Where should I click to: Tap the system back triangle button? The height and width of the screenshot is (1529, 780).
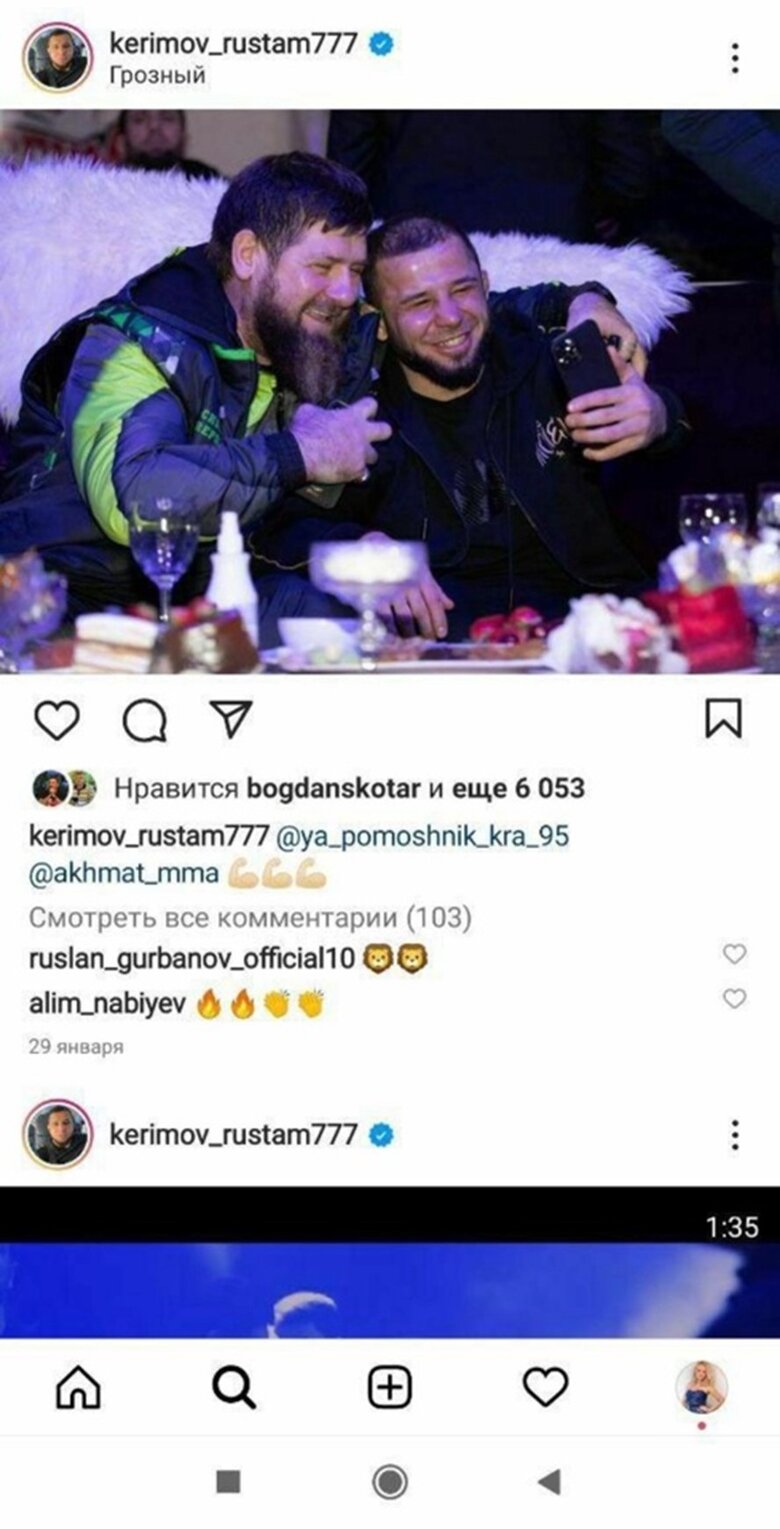point(548,1482)
